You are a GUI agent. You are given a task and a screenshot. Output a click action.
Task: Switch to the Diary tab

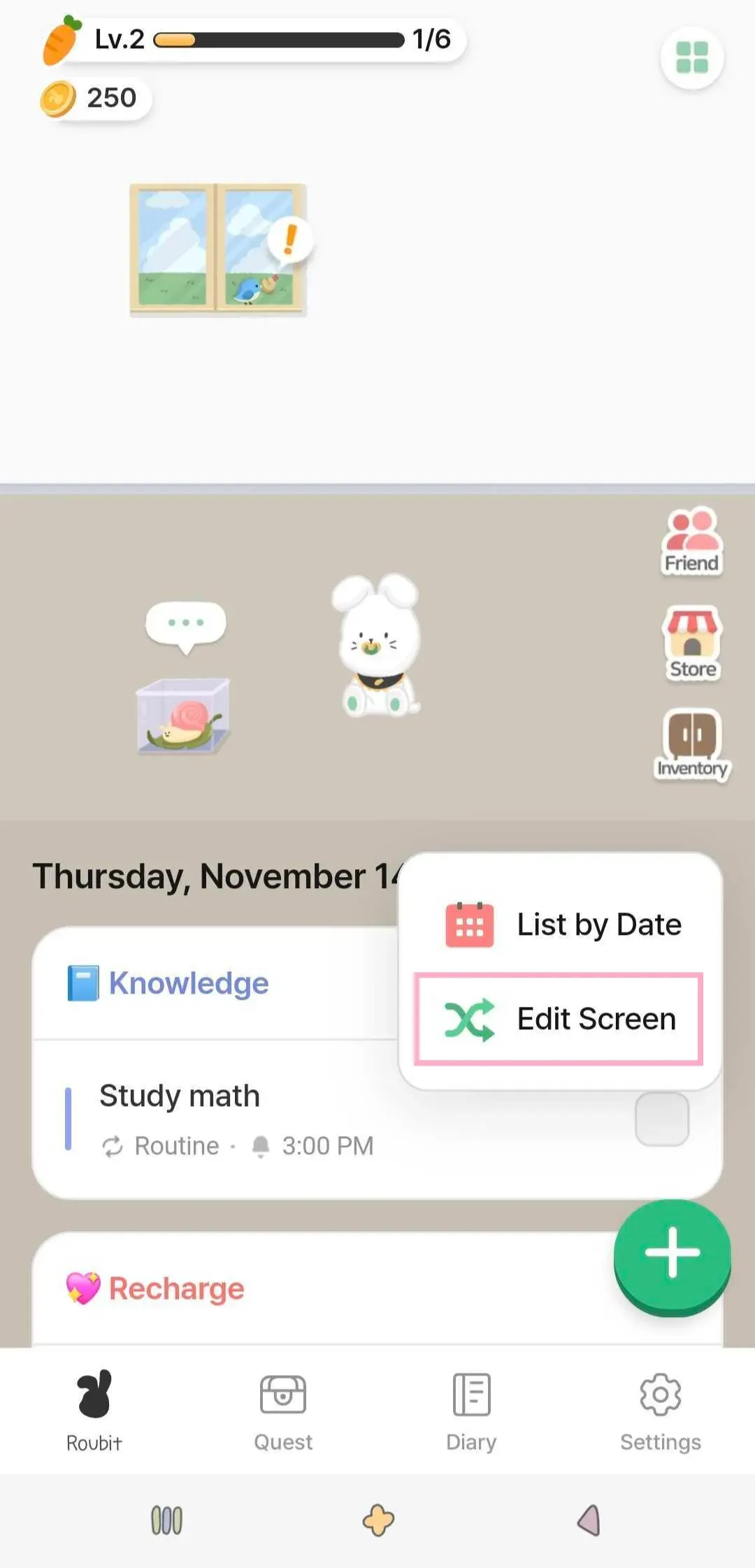coord(471,1410)
